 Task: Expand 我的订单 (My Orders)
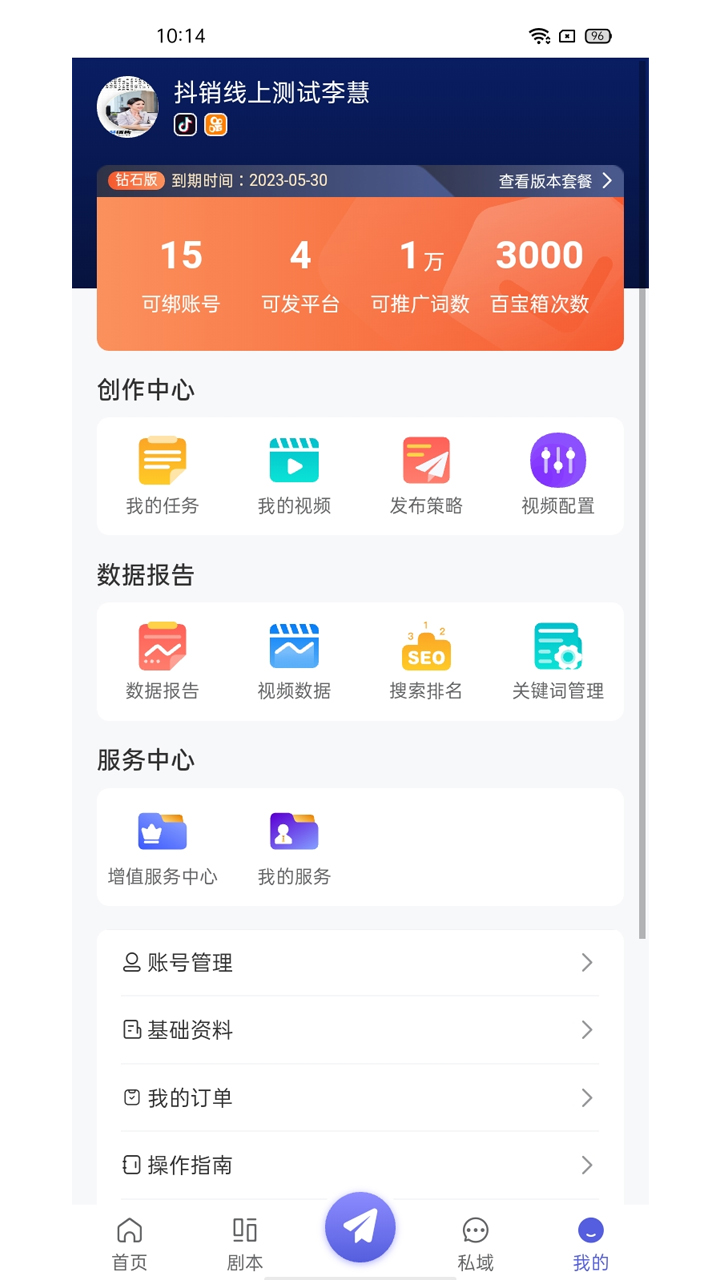pos(360,1097)
